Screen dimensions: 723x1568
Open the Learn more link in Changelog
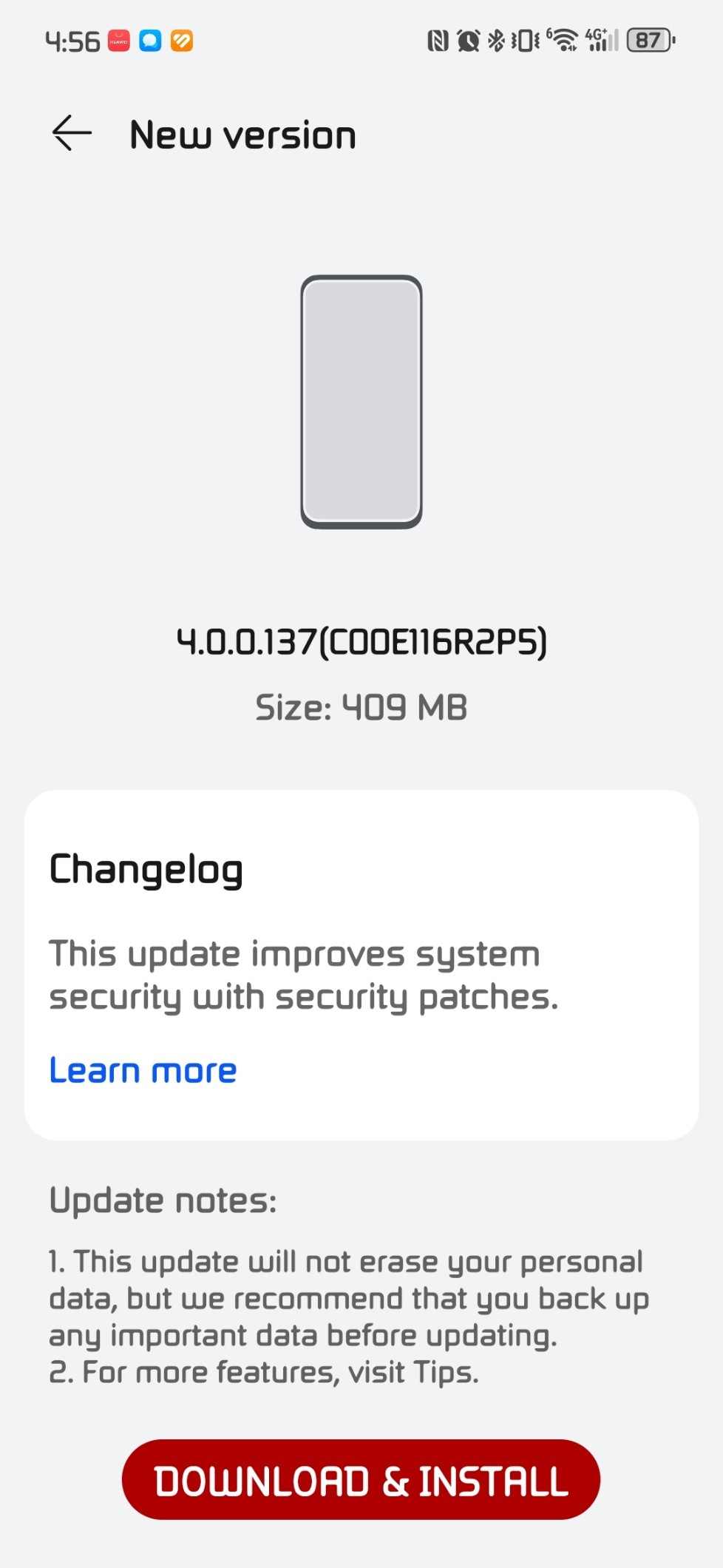pos(143,1070)
